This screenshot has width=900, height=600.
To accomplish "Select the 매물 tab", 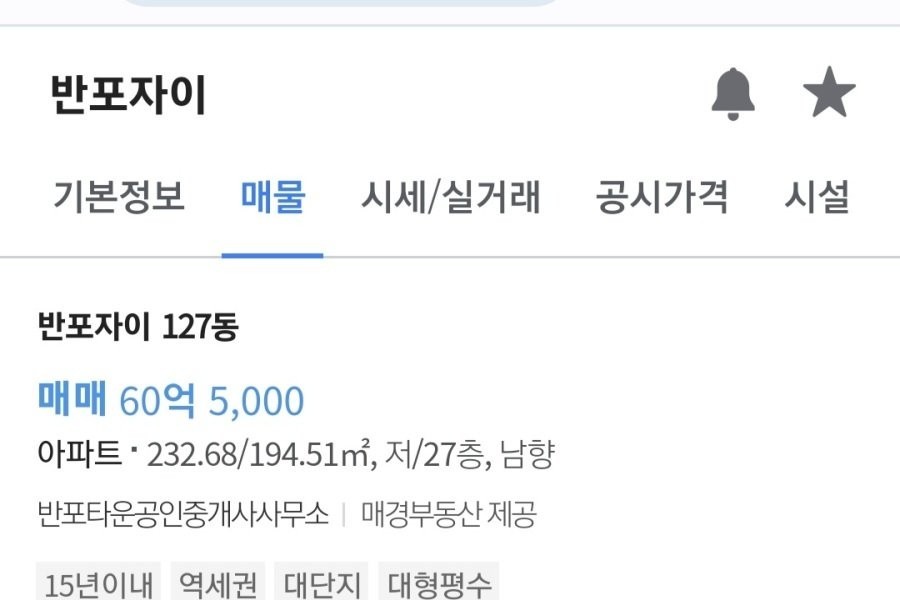I will 273,198.
